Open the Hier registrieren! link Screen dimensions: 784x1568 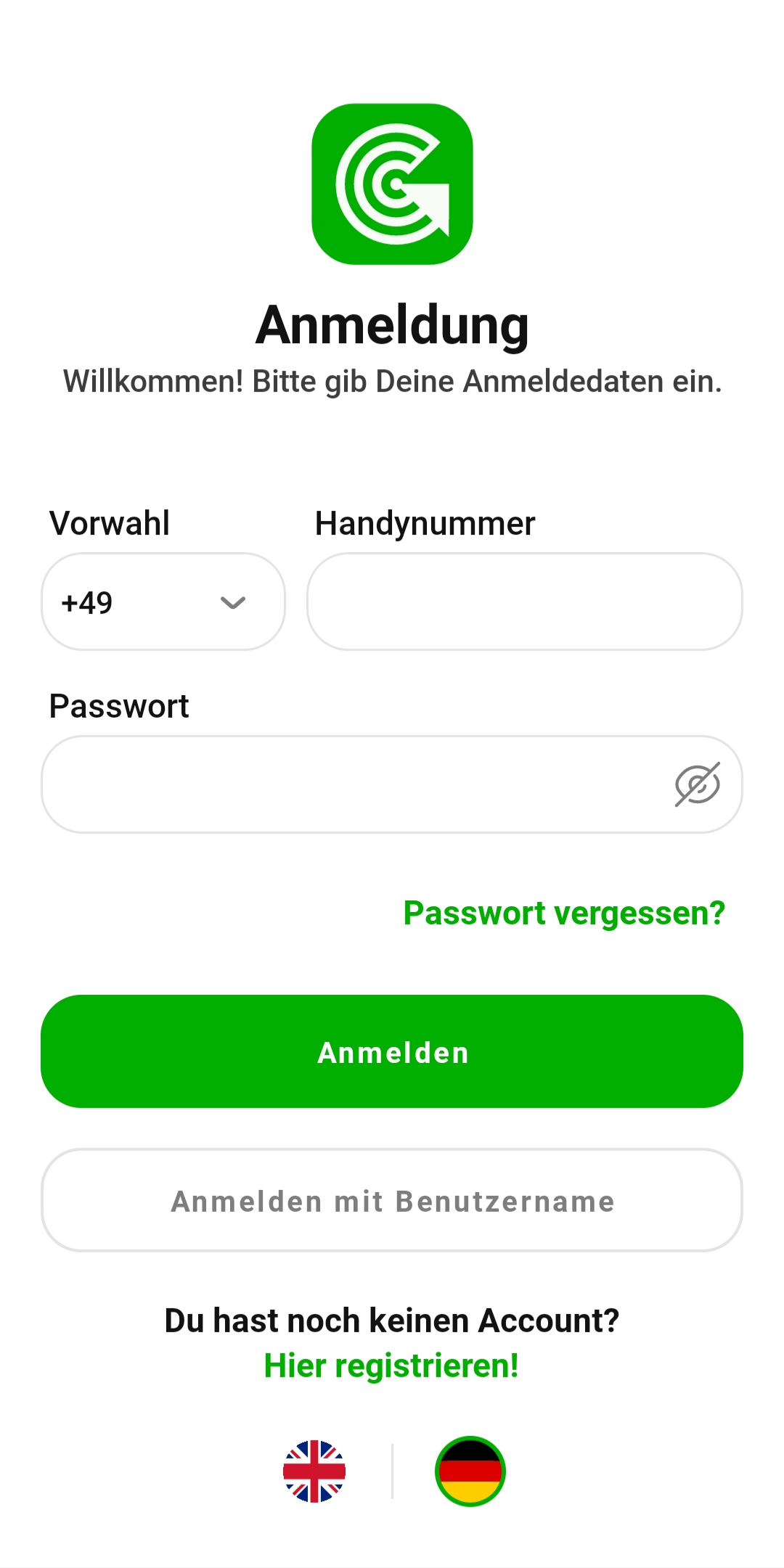391,1366
